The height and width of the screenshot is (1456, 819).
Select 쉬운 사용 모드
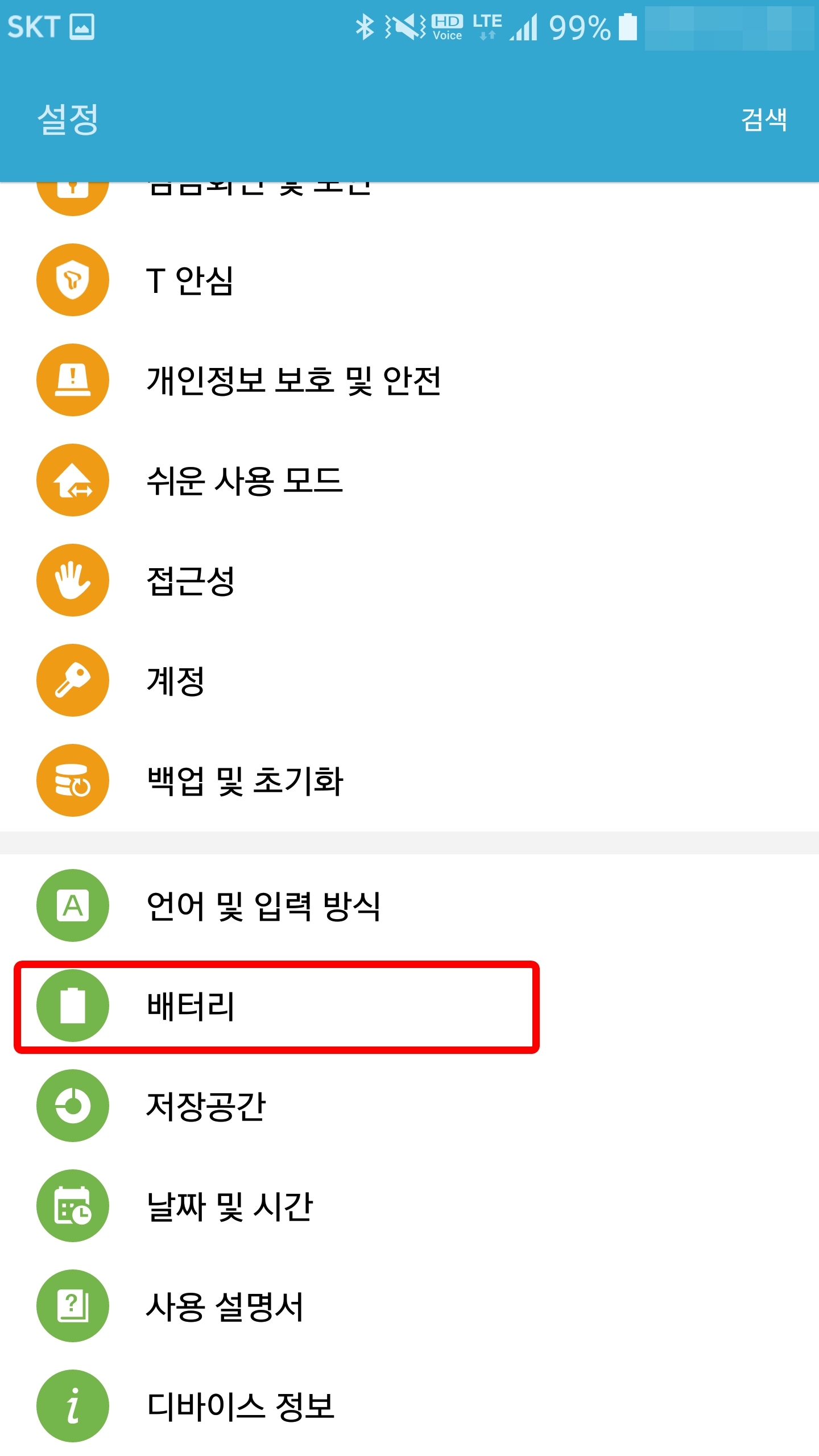coord(409,480)
